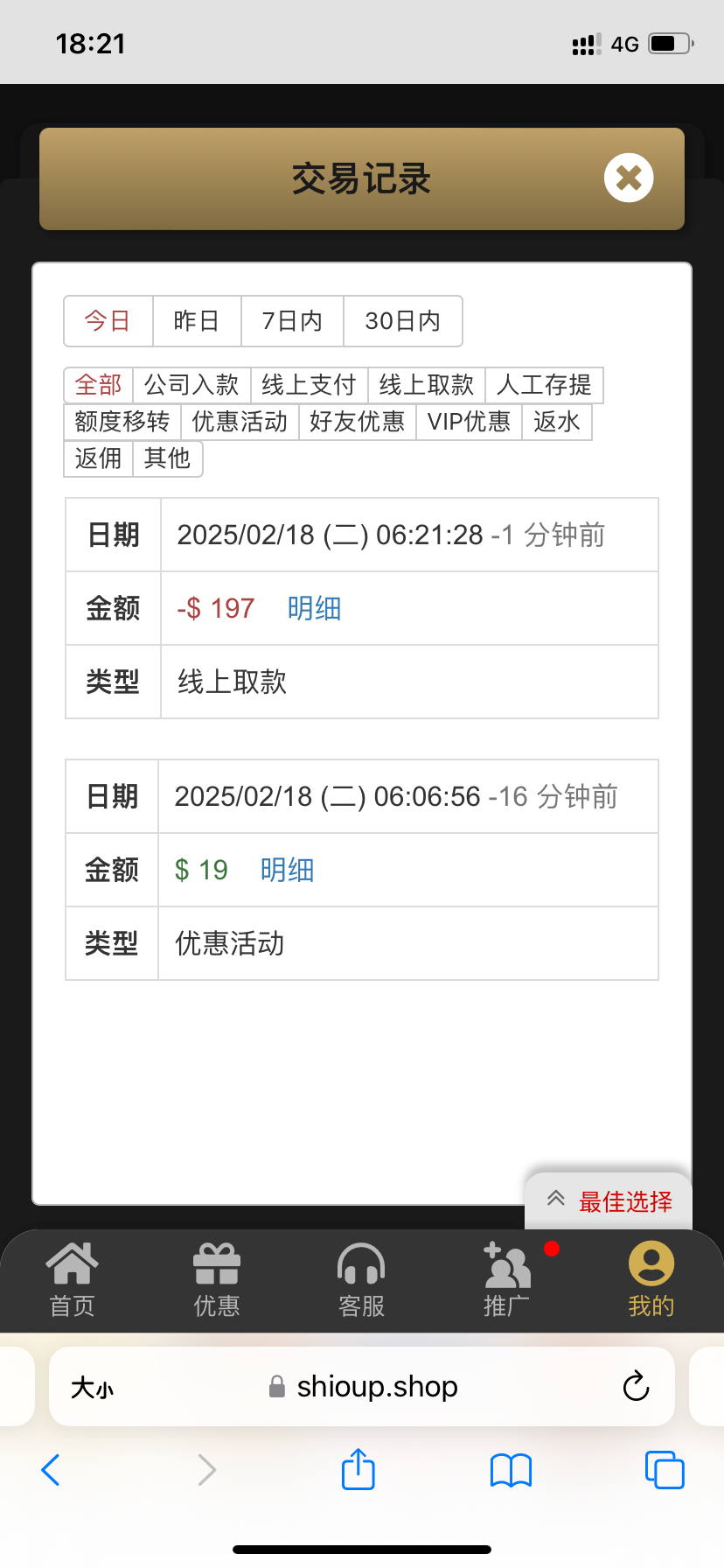
Task: Show only 优惠活动 transactions
Action: click(240, 422)
